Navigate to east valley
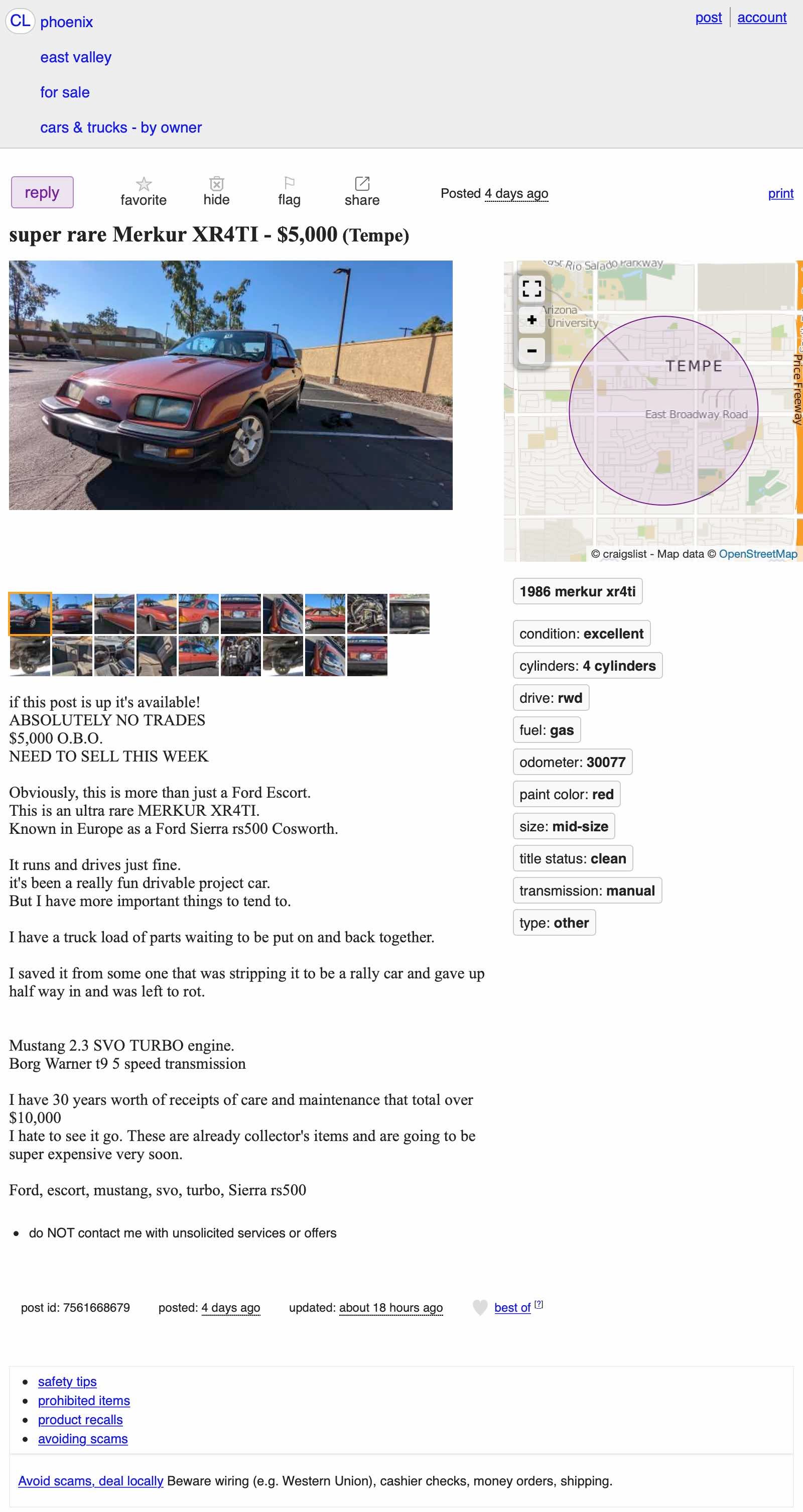The image size is (803, 1512). (76, 58)
